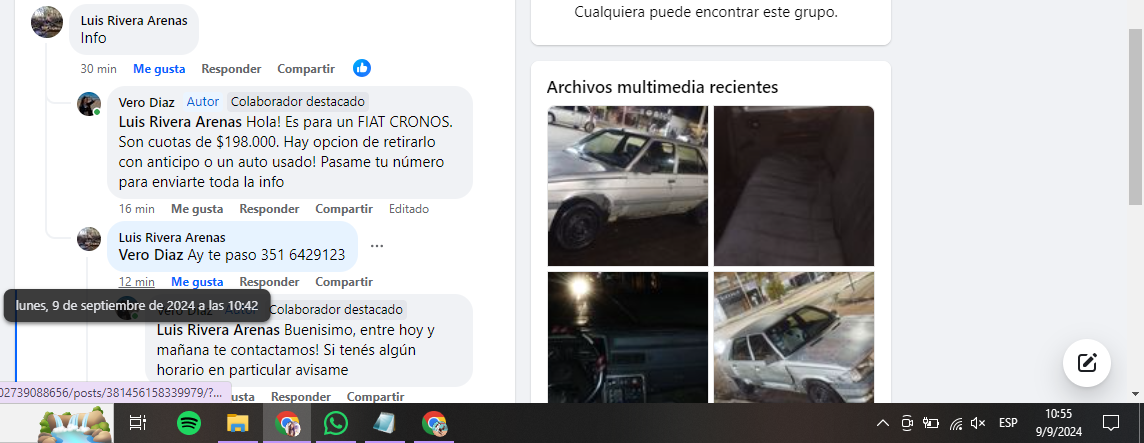Open options menu next to phone number comment
The height and width of the screenshot is (443, 1144).
[377, 246]
